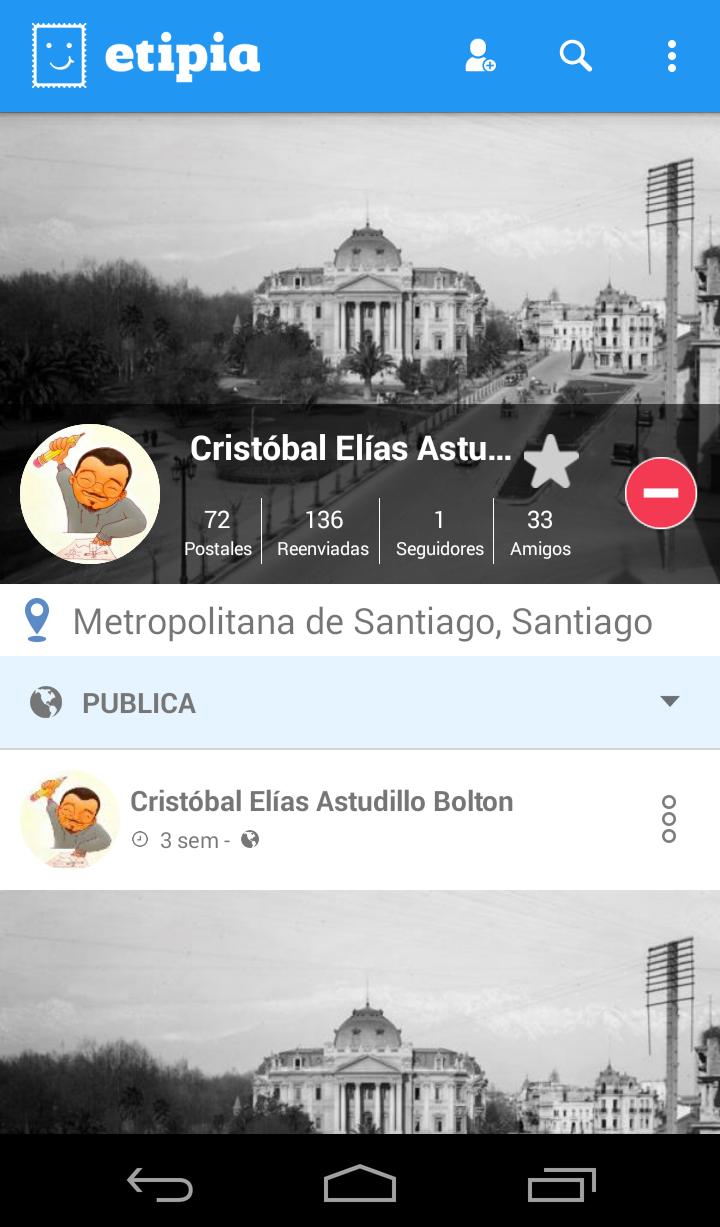Tap the red minus button to unfollow

click(x=660, y=492)
